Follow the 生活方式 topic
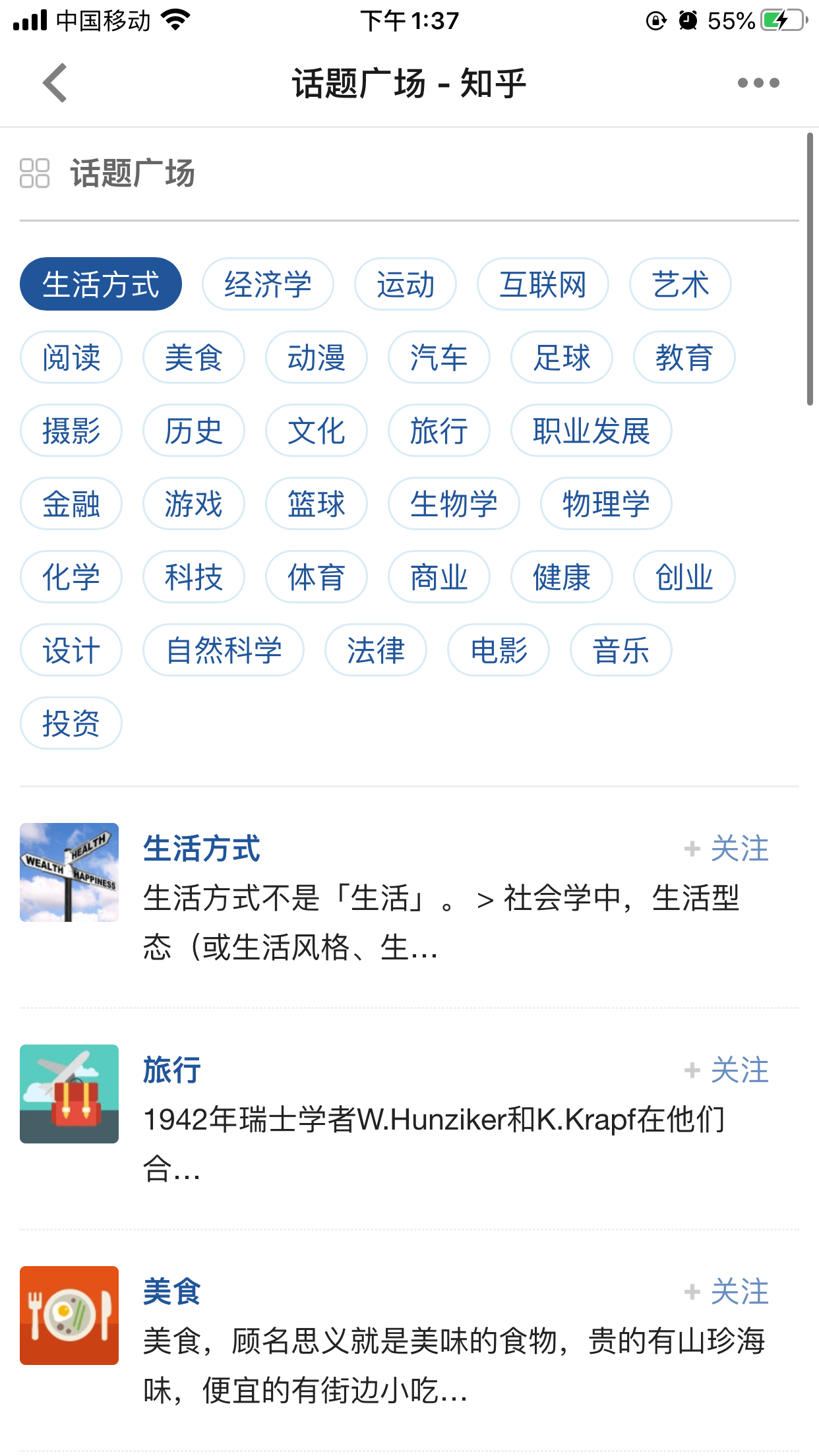Image resolution: width=819 pixels, height=1456 pixels. tap(727, 849)
